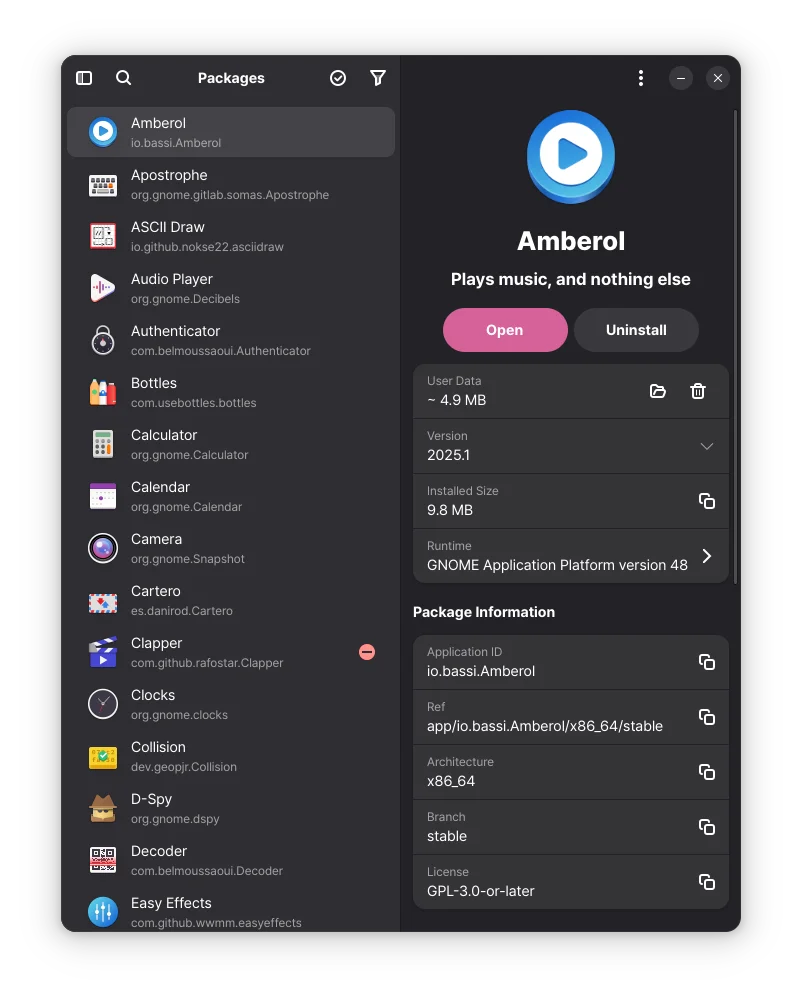The width and height of the screenshot is (802, 999).
Task: Close the window
Action: point(717,78)
